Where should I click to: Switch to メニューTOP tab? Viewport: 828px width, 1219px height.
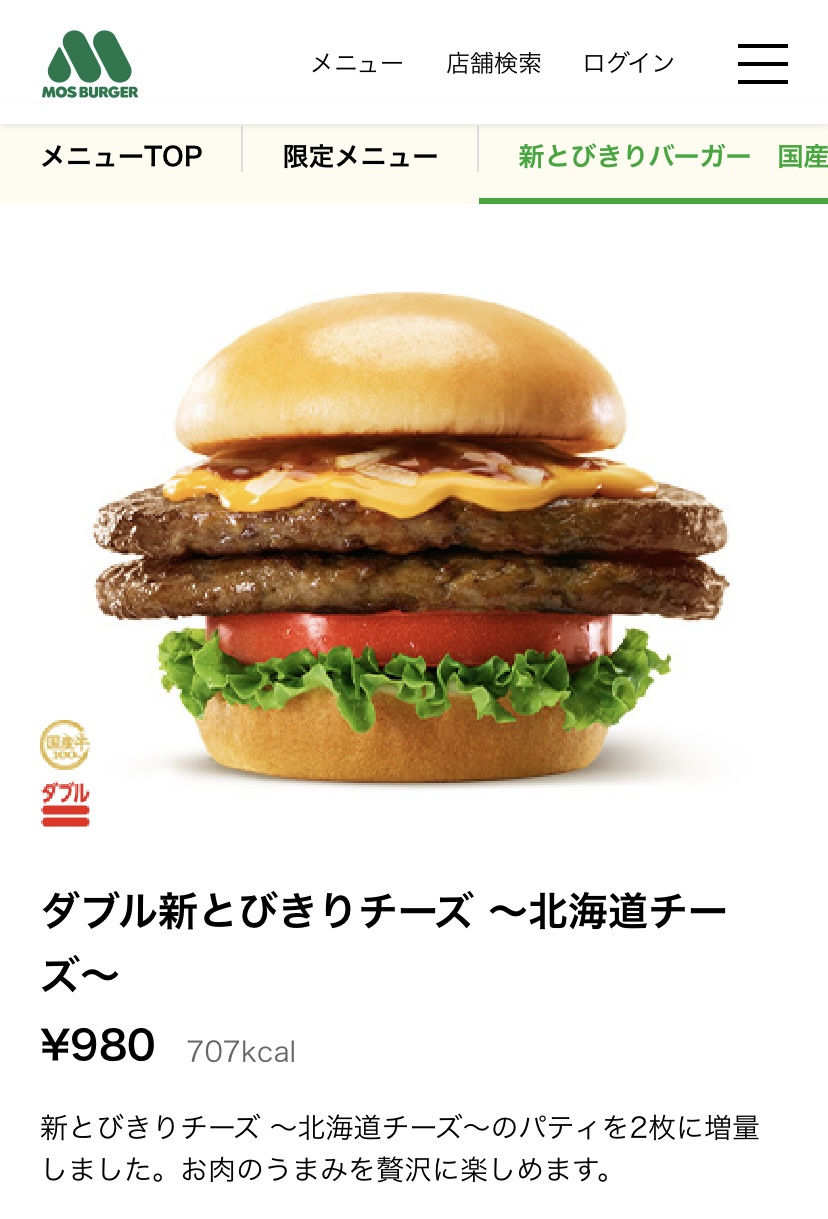coord(122,157)
